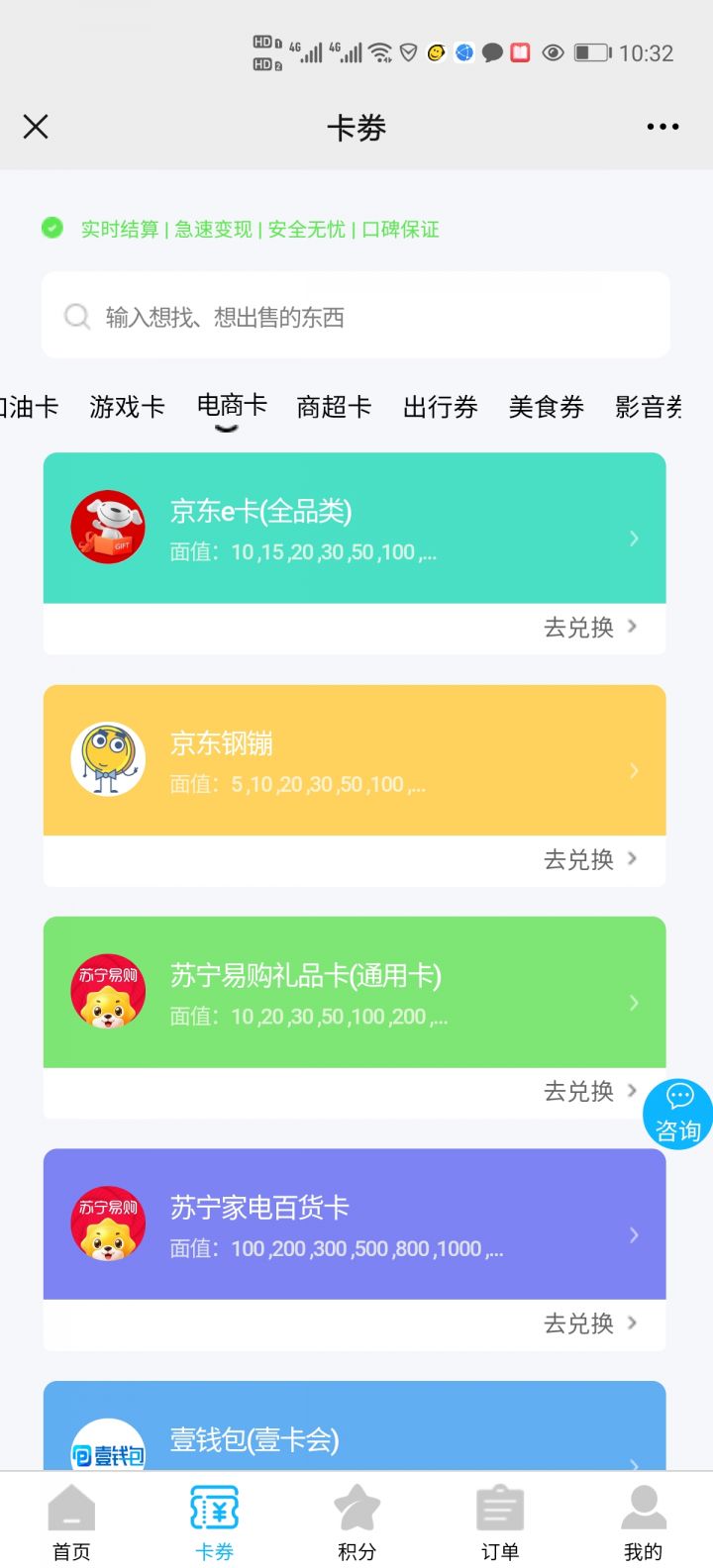Select the 商超卡 category tab
Screen dimensions: 713x1568
334,407
